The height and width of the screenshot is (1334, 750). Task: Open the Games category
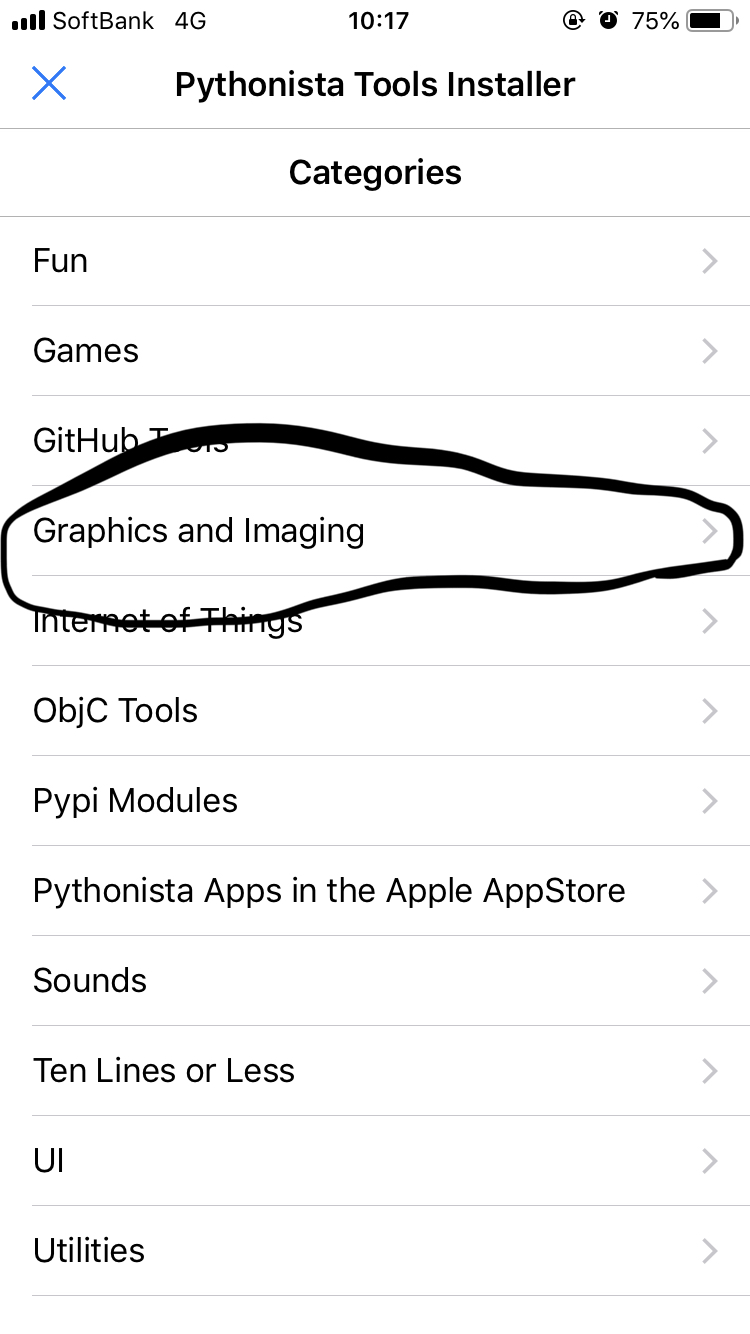375,351
